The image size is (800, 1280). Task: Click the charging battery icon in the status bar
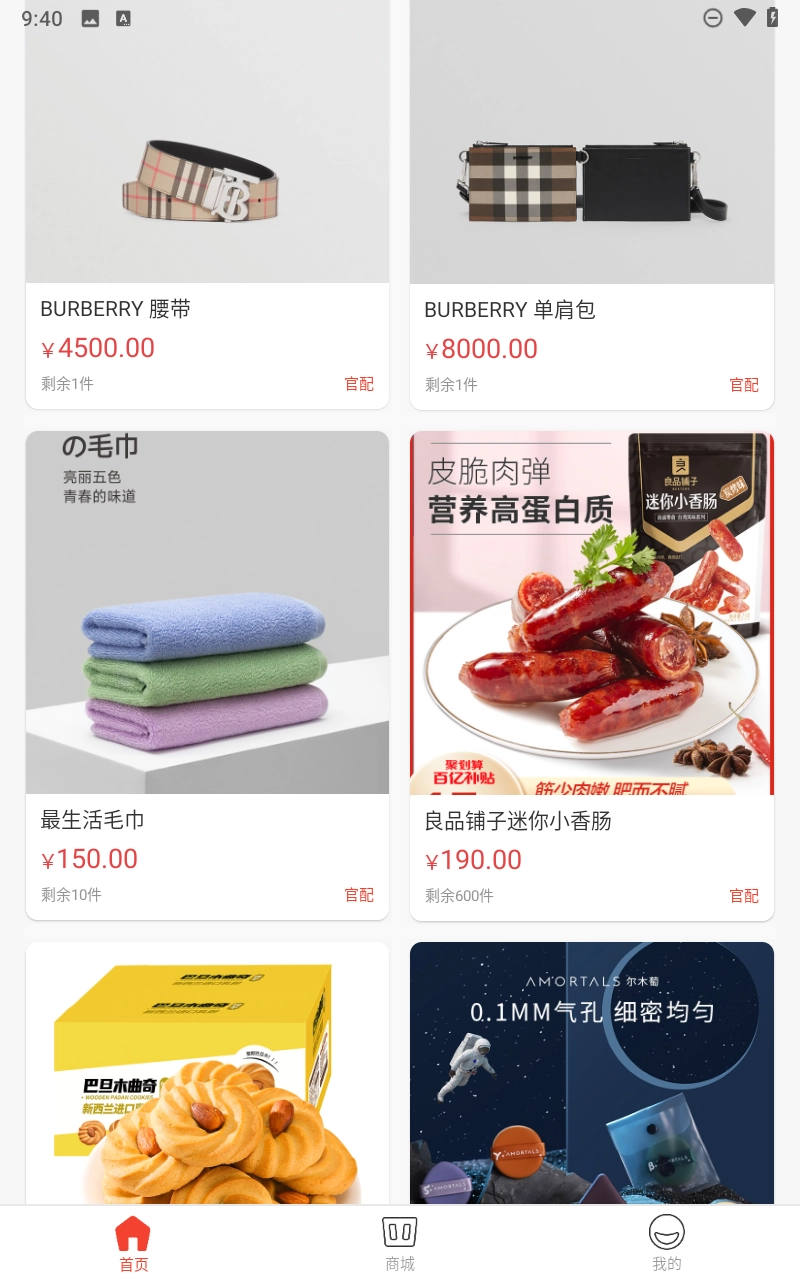[774, 18]
